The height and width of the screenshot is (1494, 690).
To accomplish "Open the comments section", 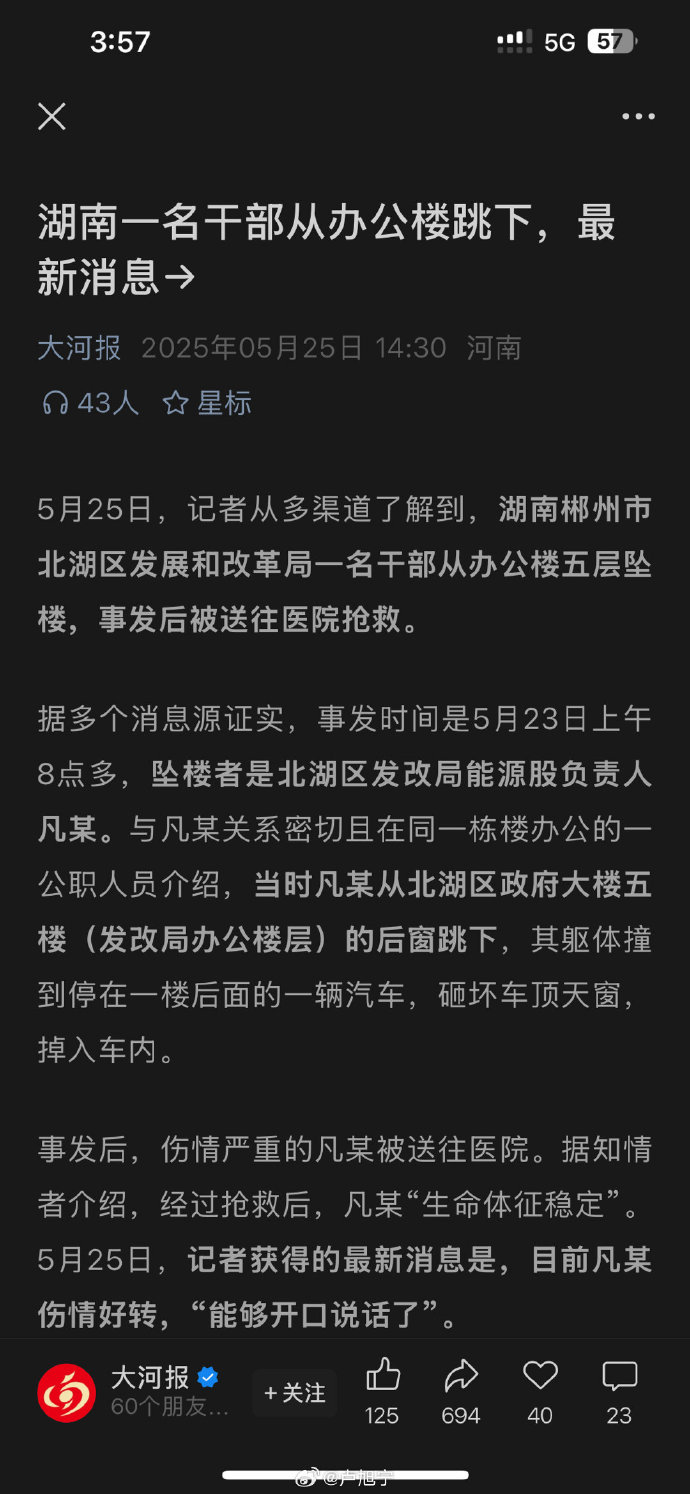I will coord(619,1378).
